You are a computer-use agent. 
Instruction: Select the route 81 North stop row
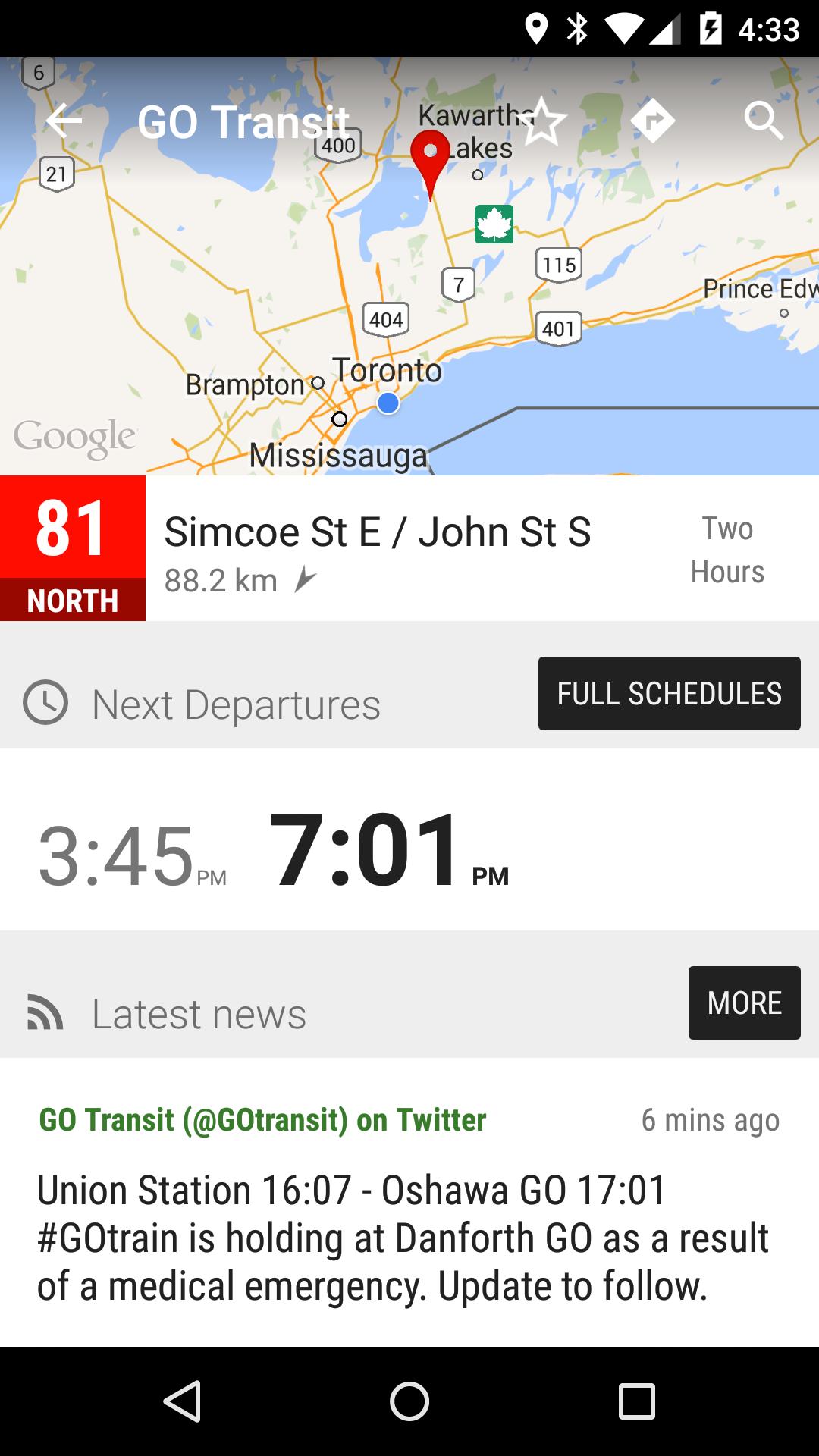pos(409,548)
